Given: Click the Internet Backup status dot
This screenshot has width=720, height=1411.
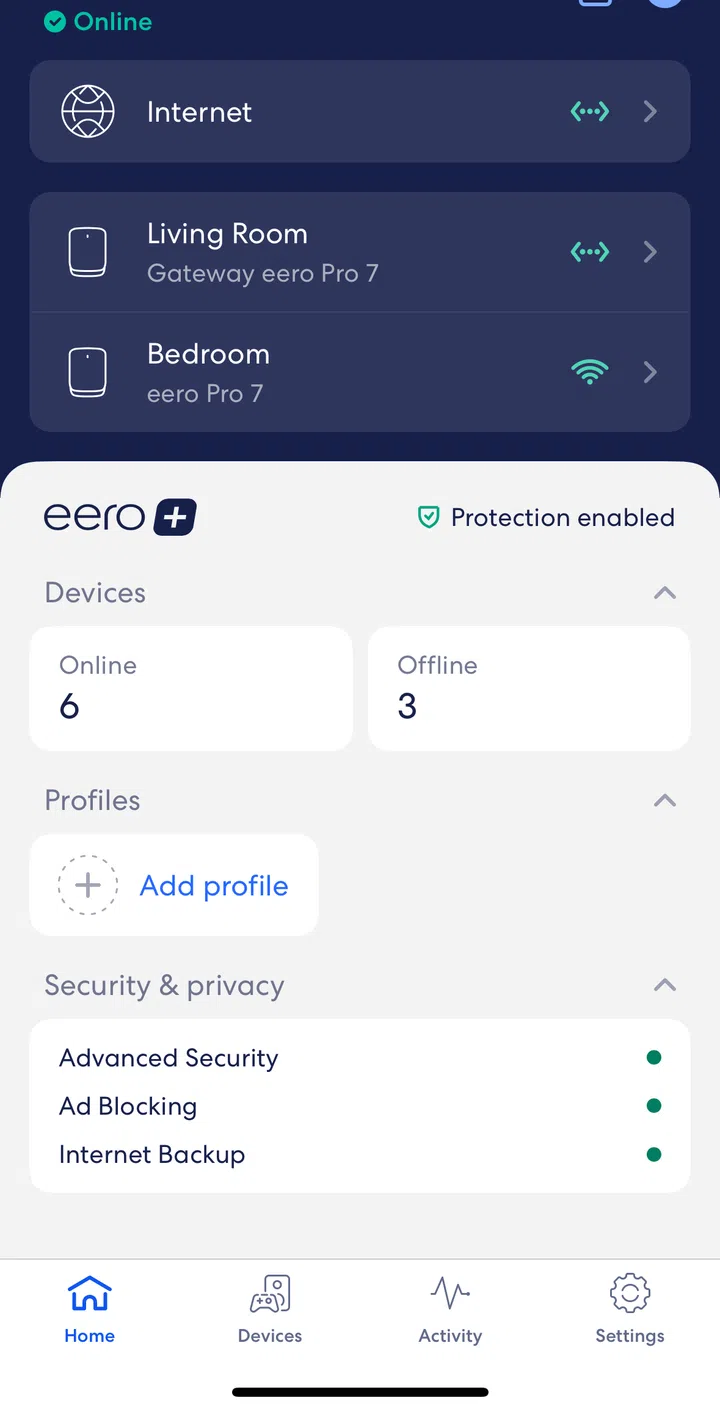Looking at the screenshot, I should [654, 1154].
